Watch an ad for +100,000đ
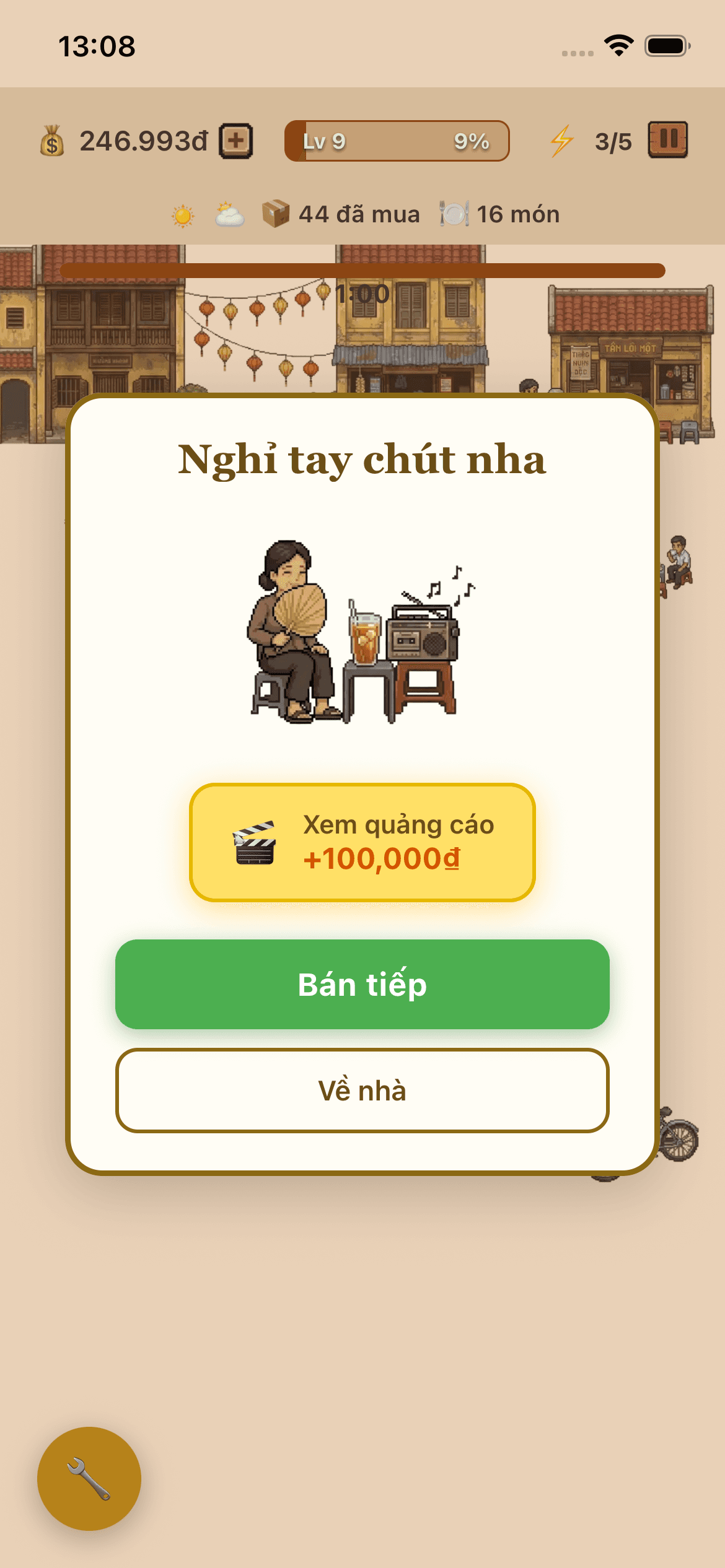Image resolution: width=725 pixels, height=1568 pixels. click(362, 842)
